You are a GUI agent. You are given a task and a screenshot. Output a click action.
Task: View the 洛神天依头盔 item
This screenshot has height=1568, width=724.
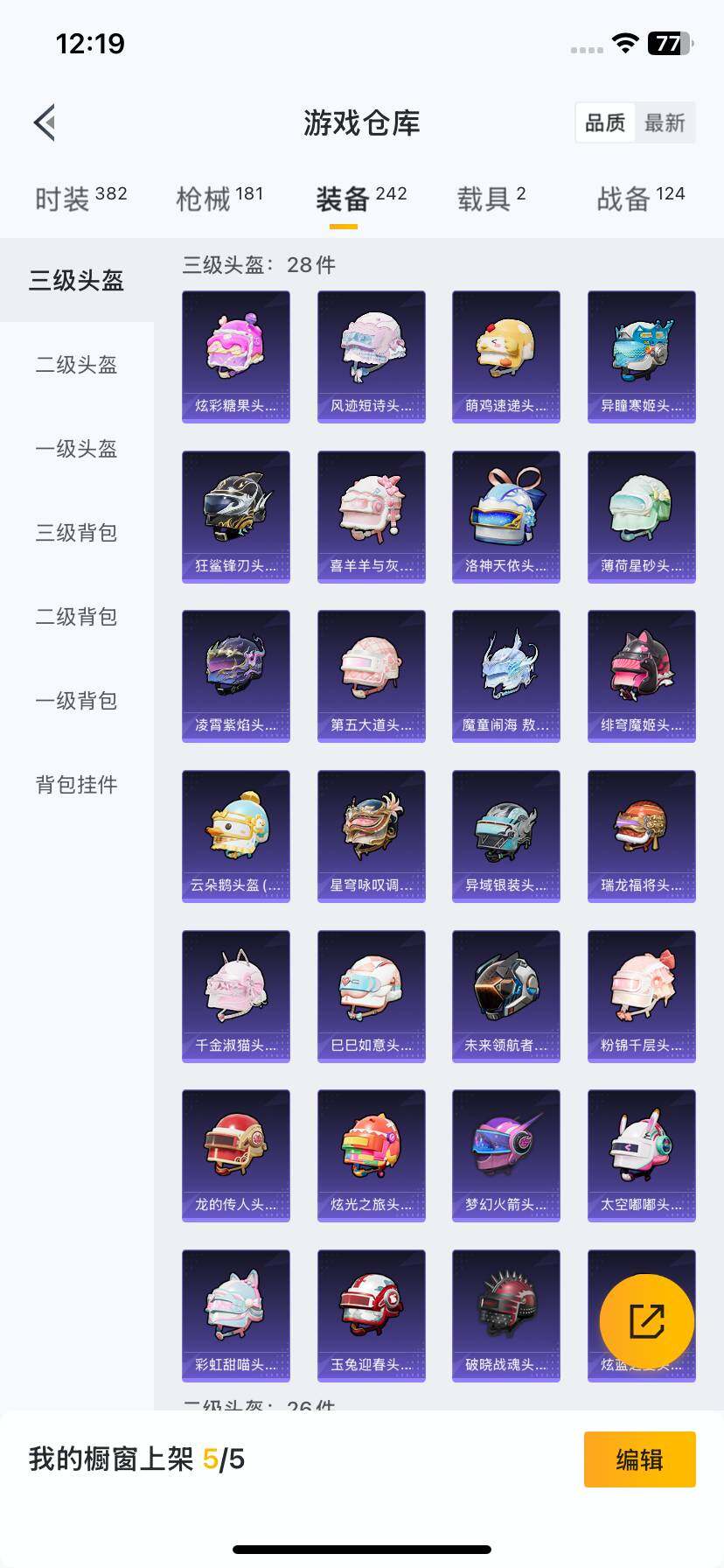pos(506,516)
